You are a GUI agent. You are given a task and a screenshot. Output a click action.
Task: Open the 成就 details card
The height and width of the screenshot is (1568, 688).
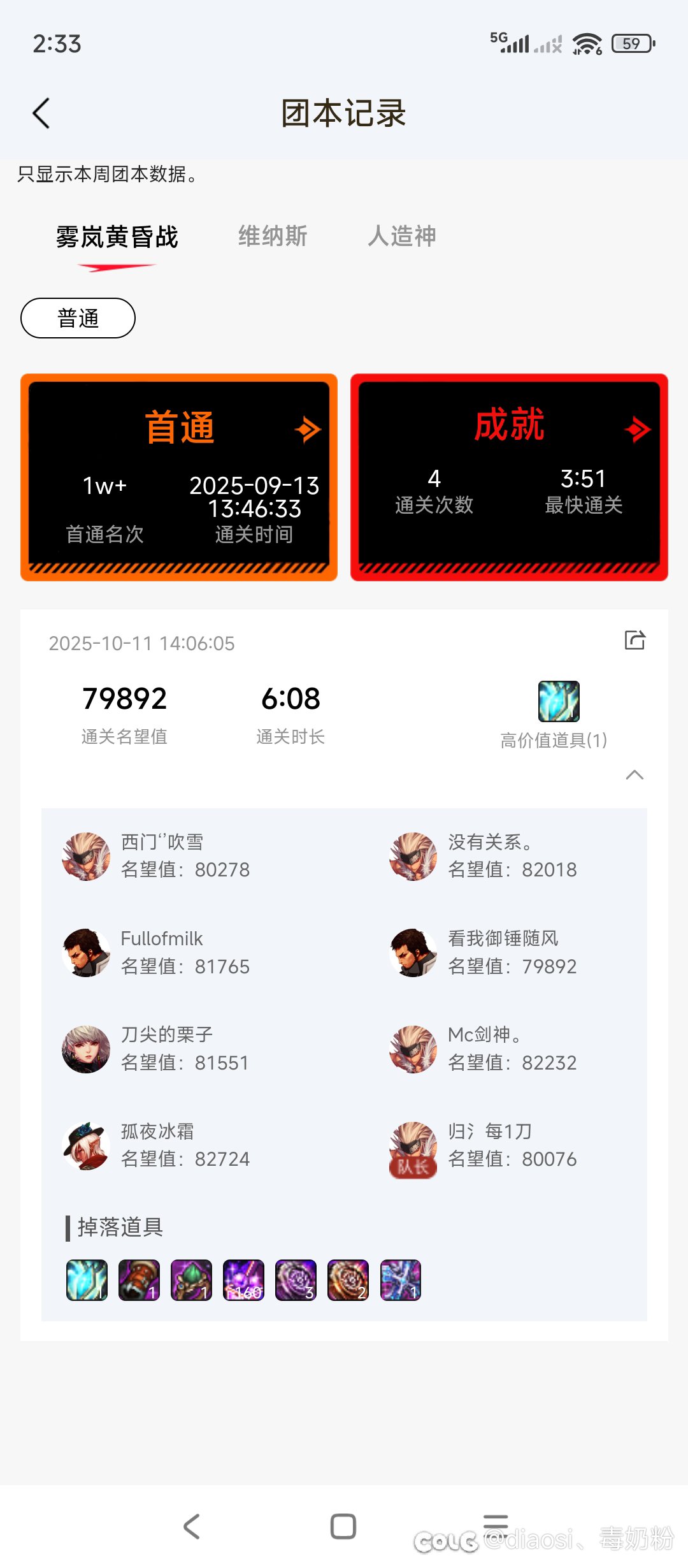(x=509, y=477)
